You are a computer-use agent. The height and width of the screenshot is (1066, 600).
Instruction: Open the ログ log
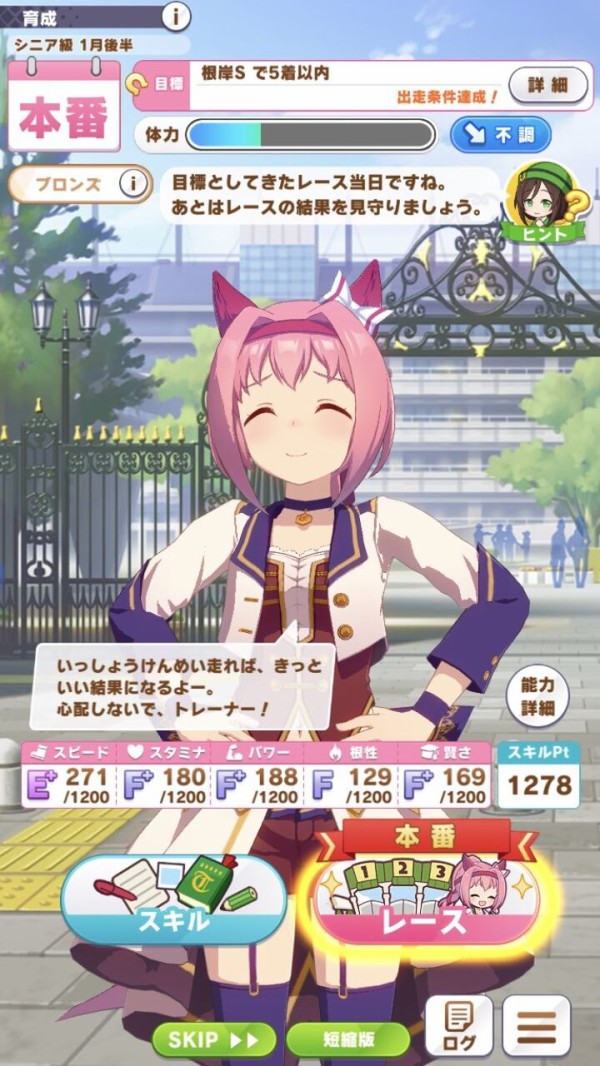pos(458,1026)
